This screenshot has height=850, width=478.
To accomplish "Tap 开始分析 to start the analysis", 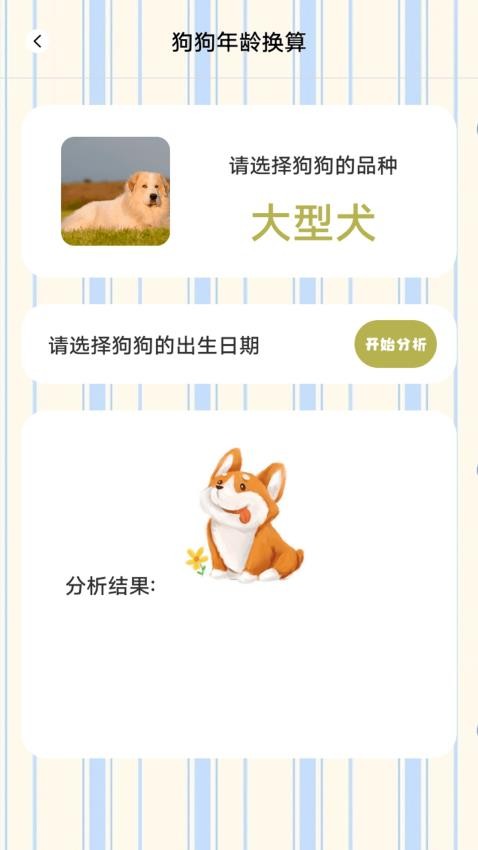I will (396, 344).
